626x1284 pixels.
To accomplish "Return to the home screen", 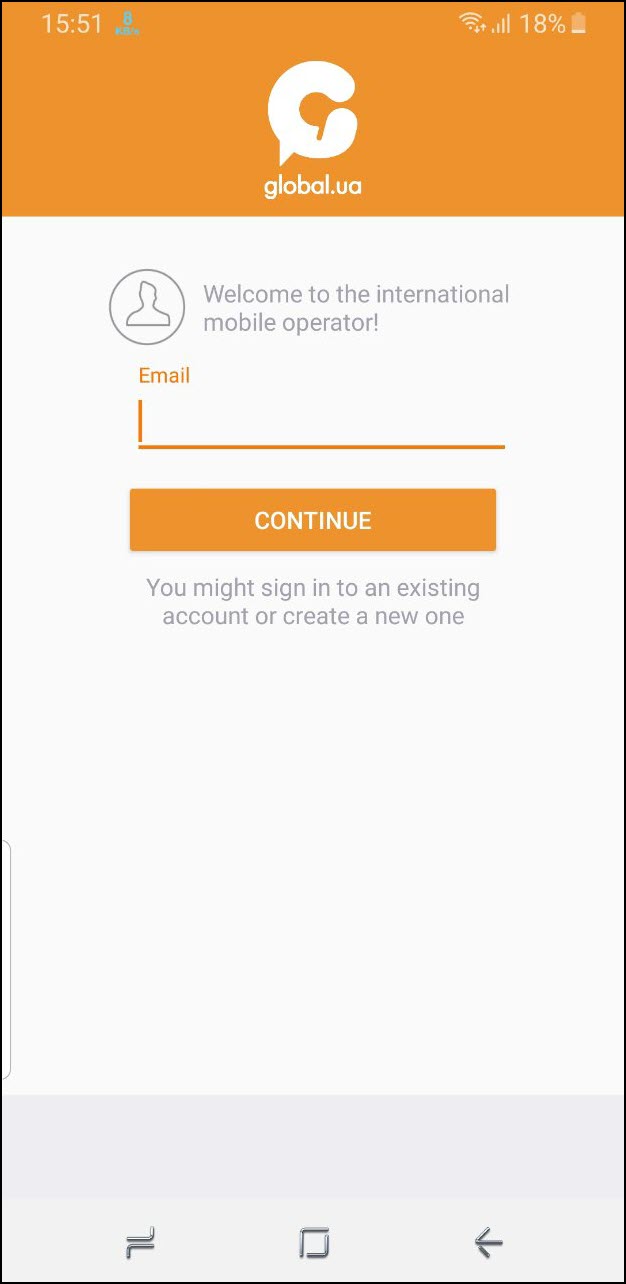I will tap(314, 1243).
